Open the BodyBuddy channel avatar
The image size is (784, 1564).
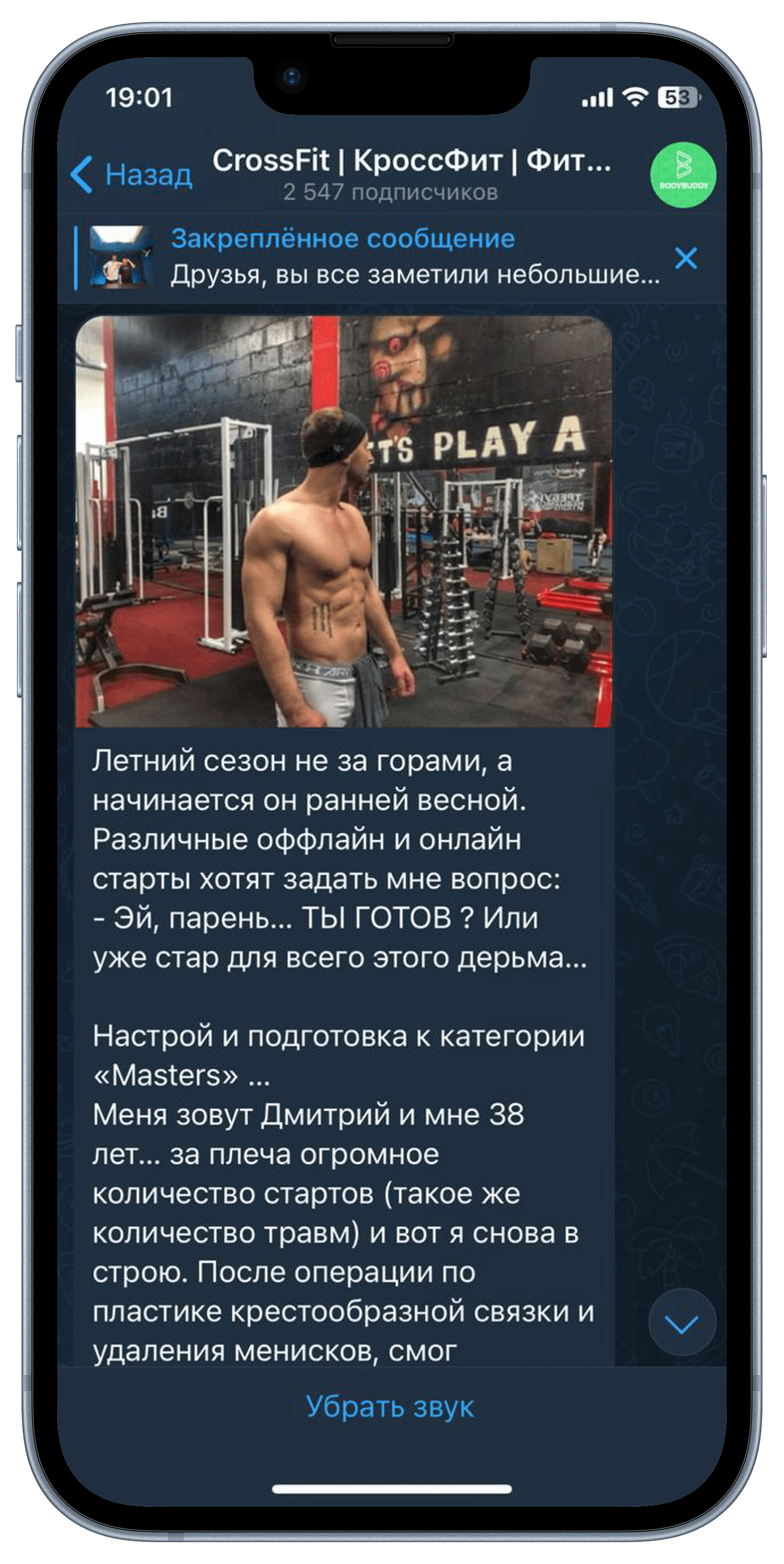[683, 176]
